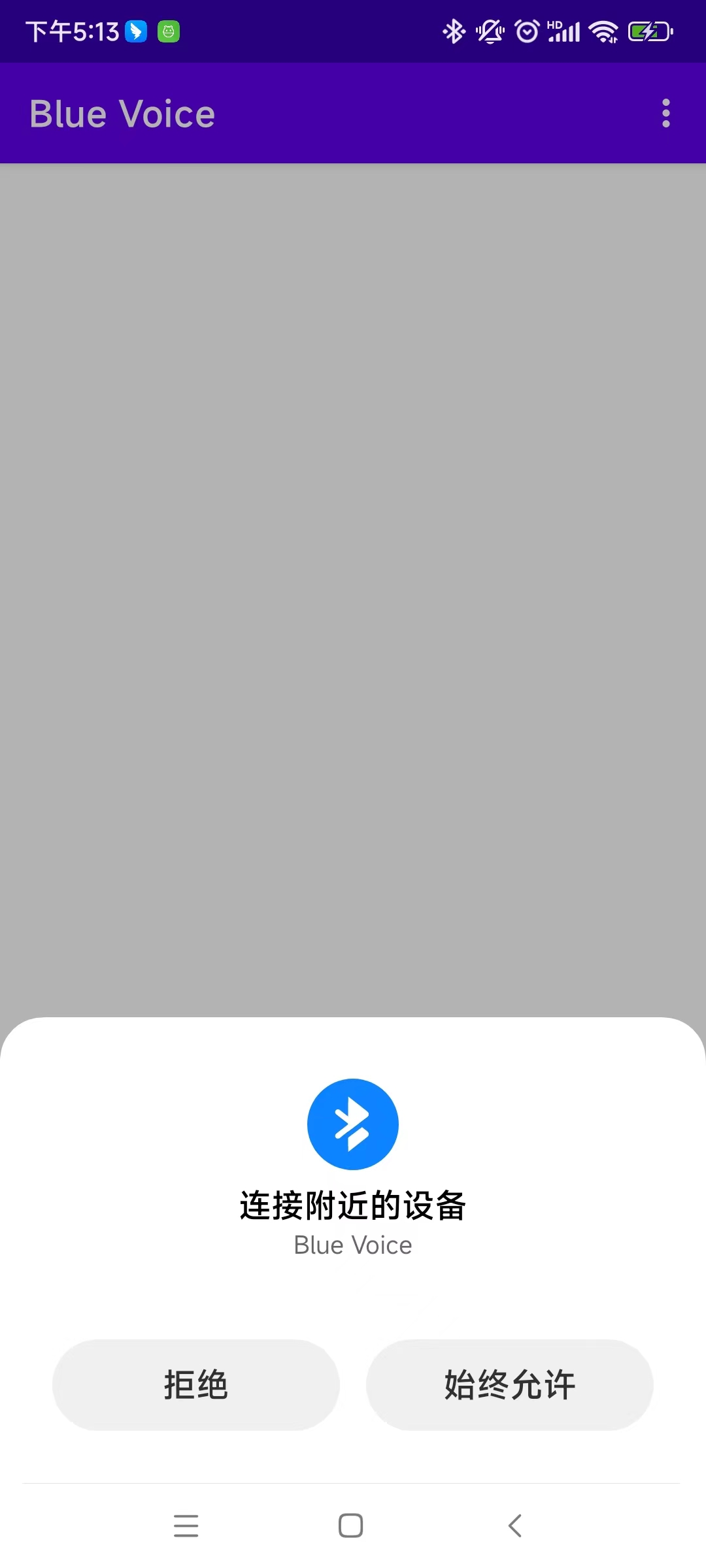Open the three-dot overflow menu
Screen dimensions: 706x1568
coord(666,113)
